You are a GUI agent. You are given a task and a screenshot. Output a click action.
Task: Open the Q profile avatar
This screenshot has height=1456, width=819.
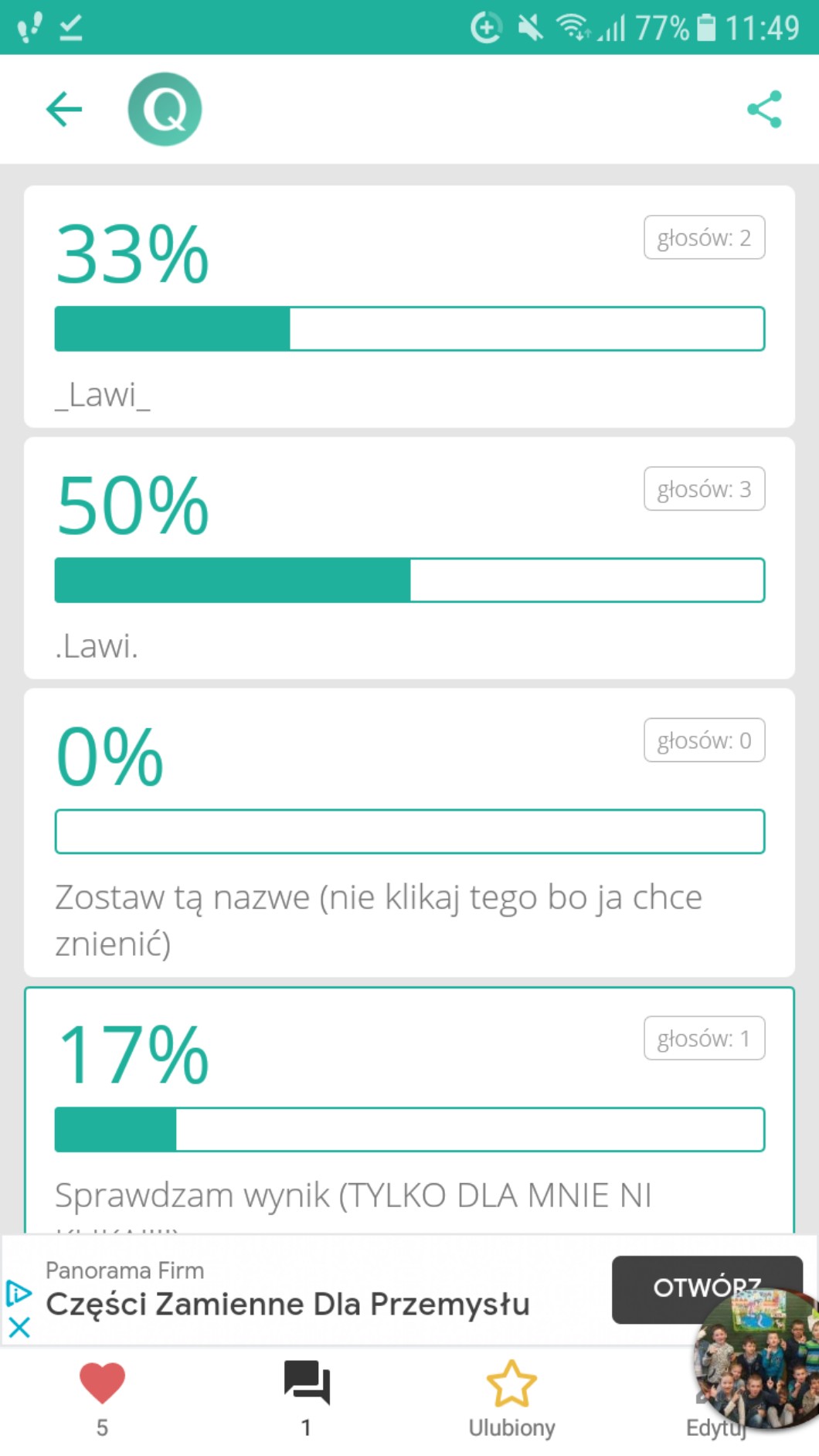tap(165, 109)
